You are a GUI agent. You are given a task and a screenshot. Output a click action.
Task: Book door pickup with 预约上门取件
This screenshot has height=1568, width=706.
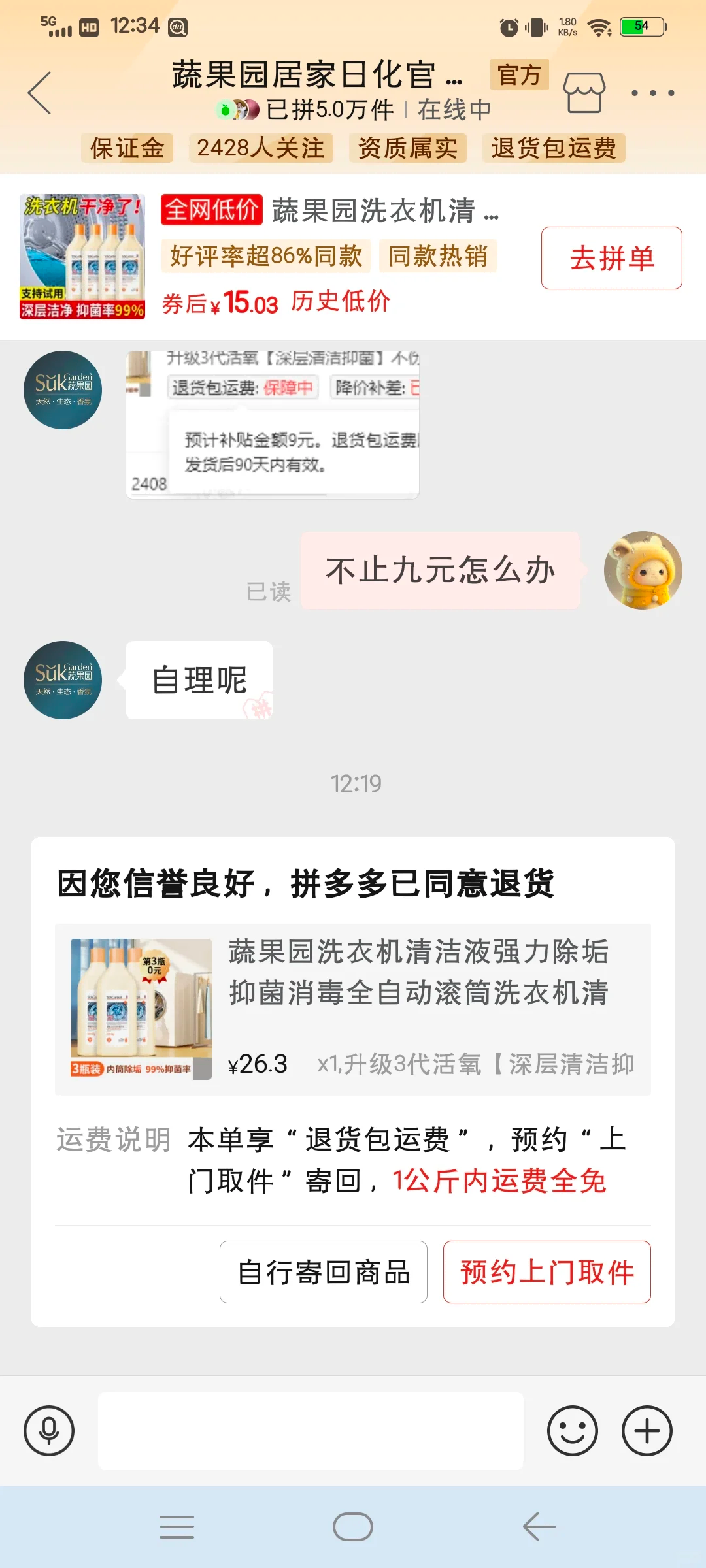546,1272
